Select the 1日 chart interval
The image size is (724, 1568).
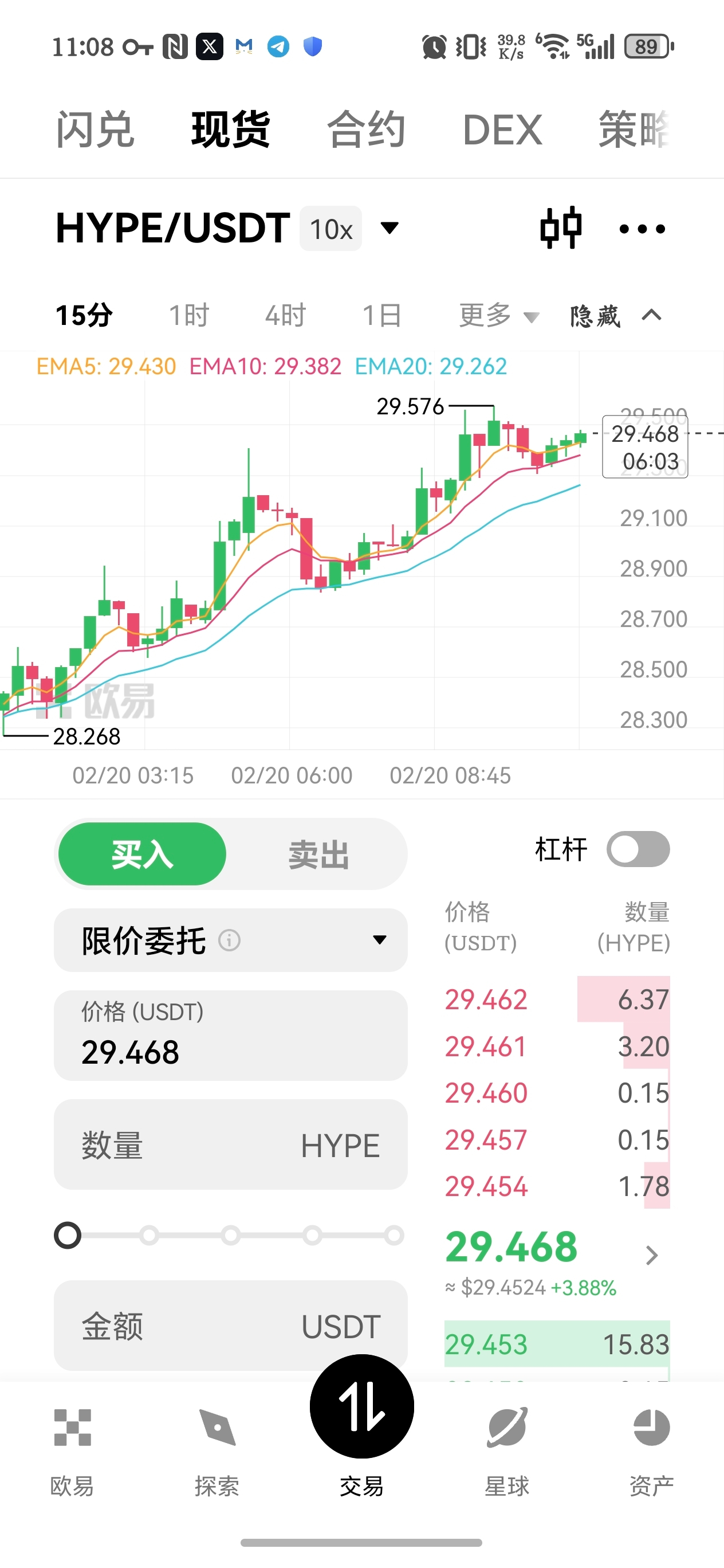pos(381,315)
